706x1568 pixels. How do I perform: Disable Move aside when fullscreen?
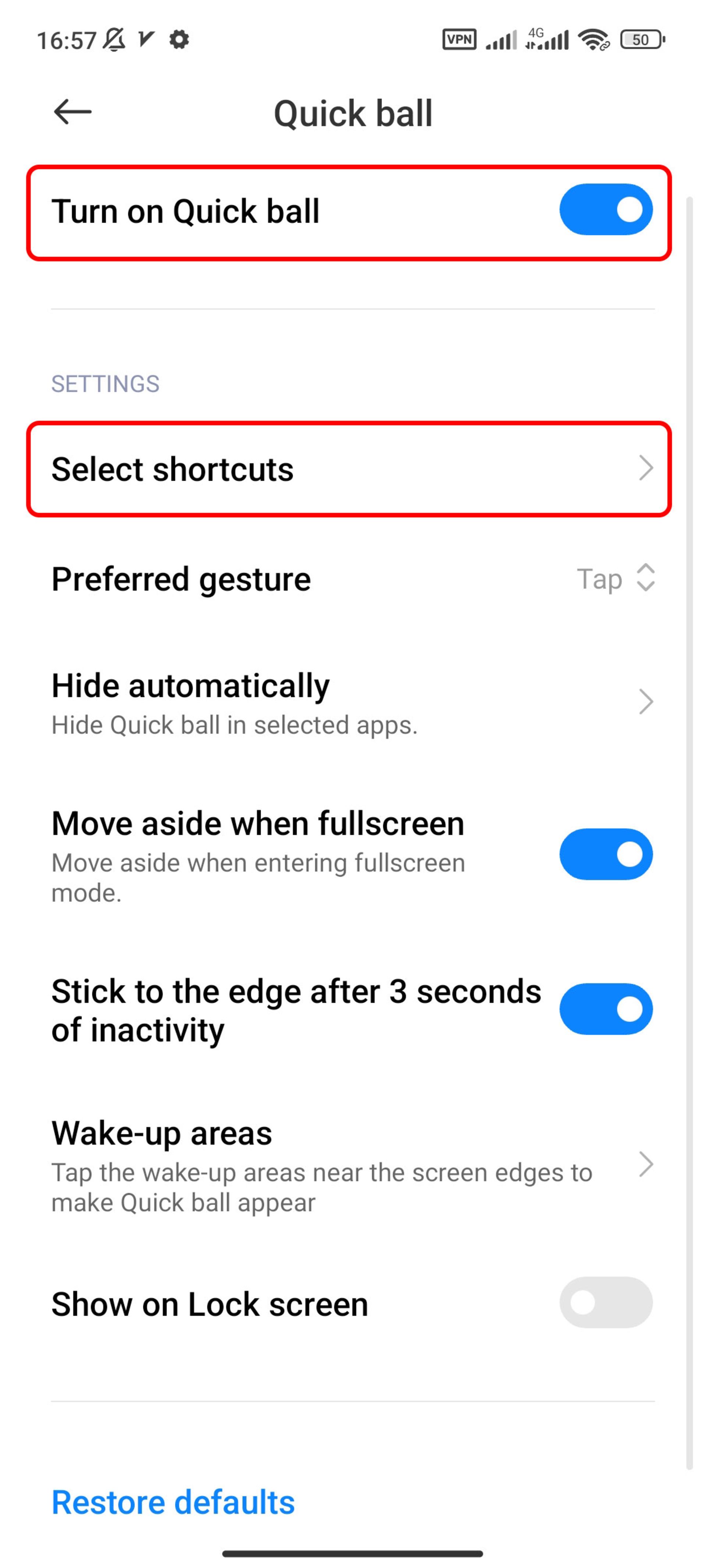click(606, 854)
